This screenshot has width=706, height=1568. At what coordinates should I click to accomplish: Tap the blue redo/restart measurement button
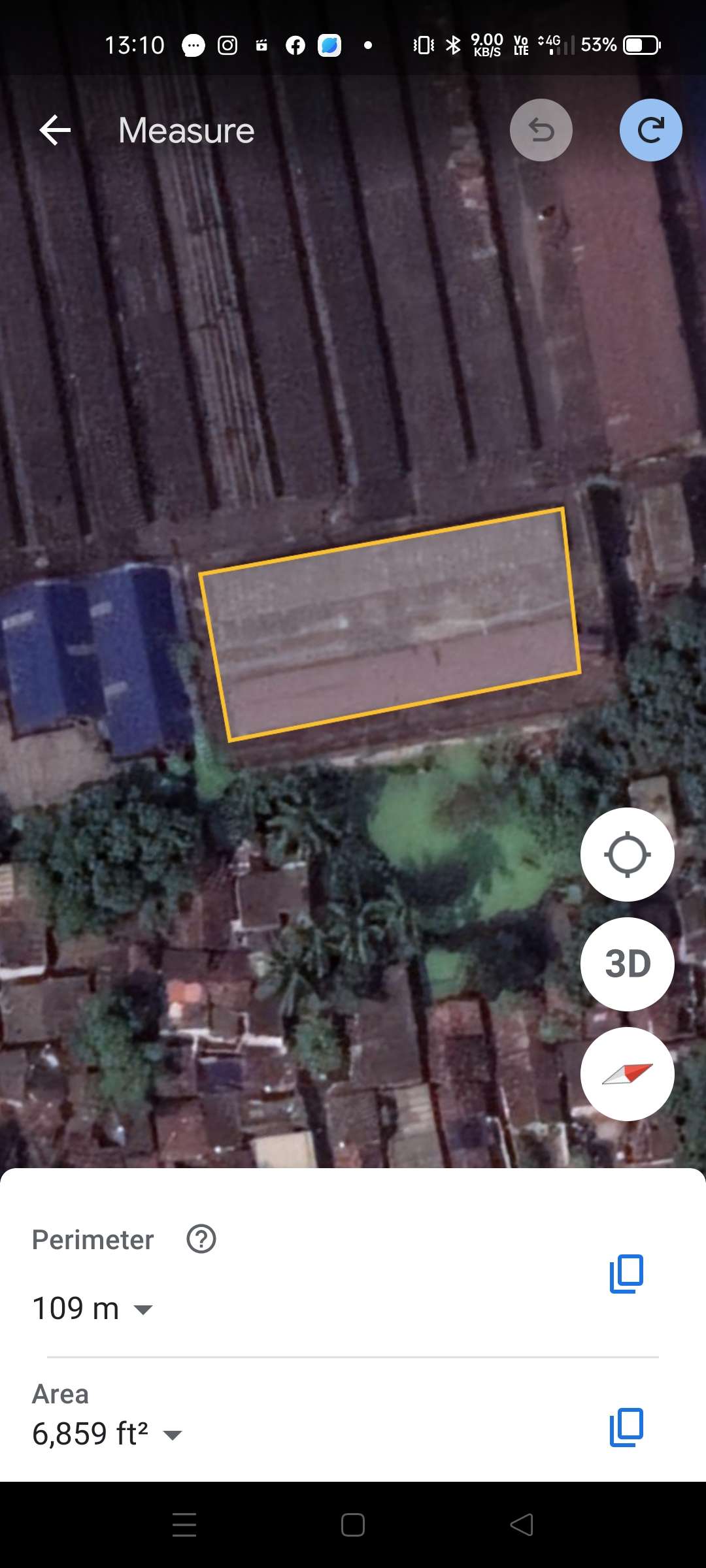pos(651,131)
